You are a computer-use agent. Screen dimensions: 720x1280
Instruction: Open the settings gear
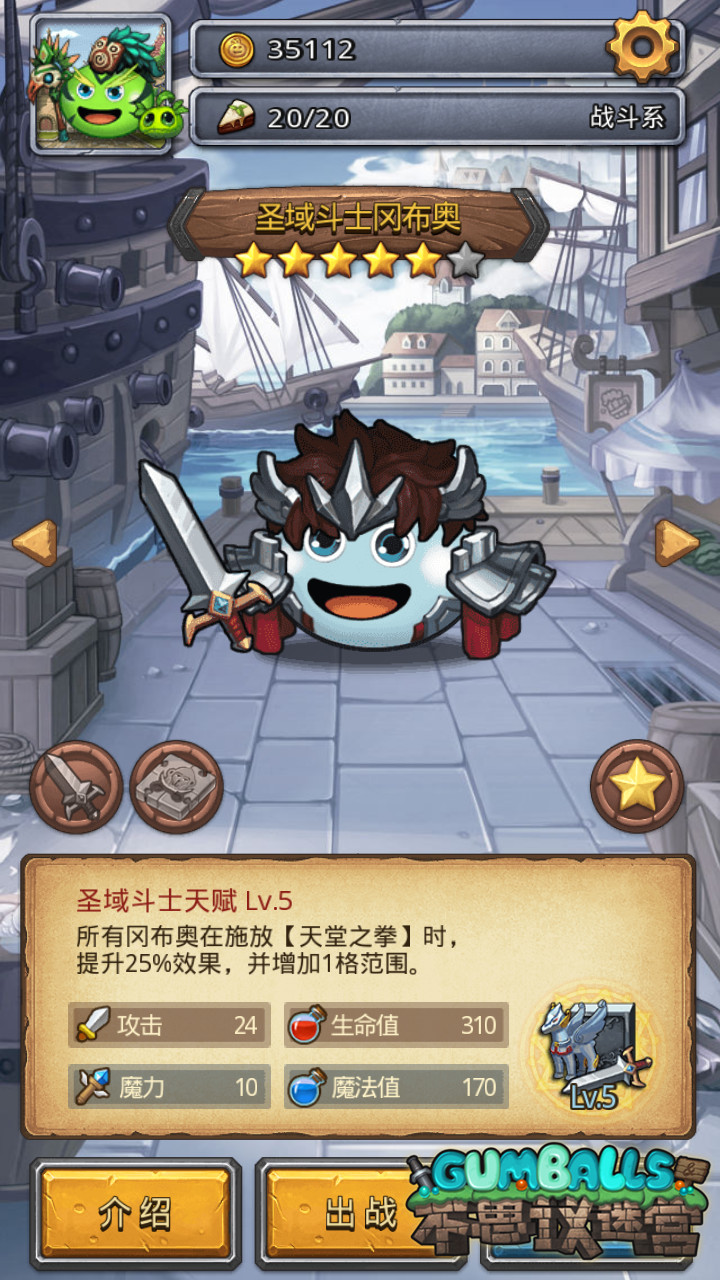[x=641, y=46]
